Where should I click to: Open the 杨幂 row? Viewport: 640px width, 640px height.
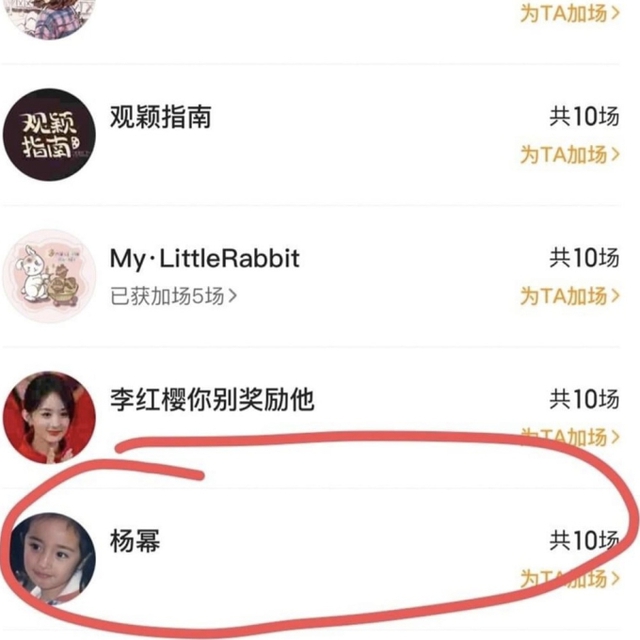point(135,542)
